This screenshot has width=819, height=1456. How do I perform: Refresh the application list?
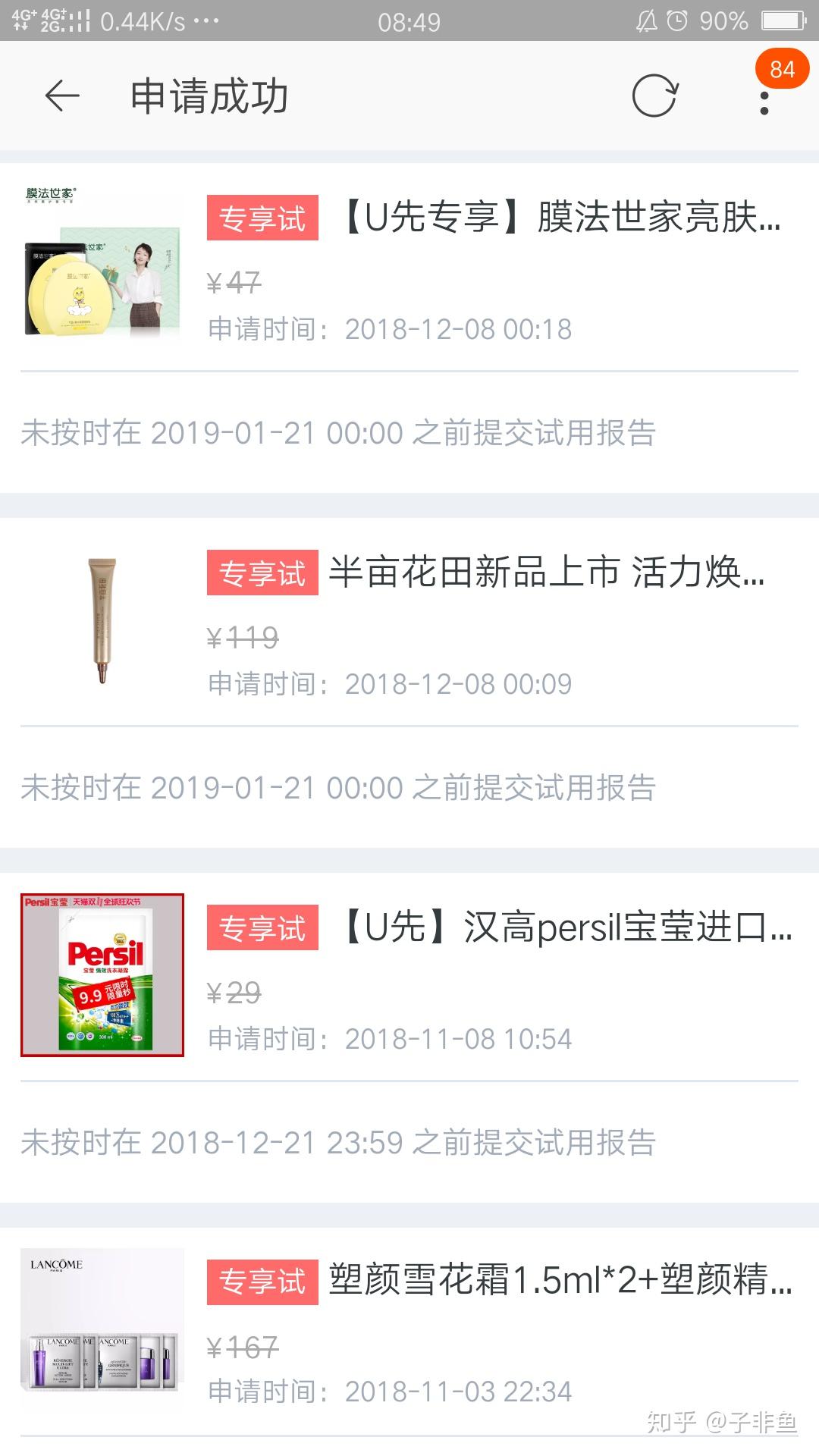pos(654,96)
